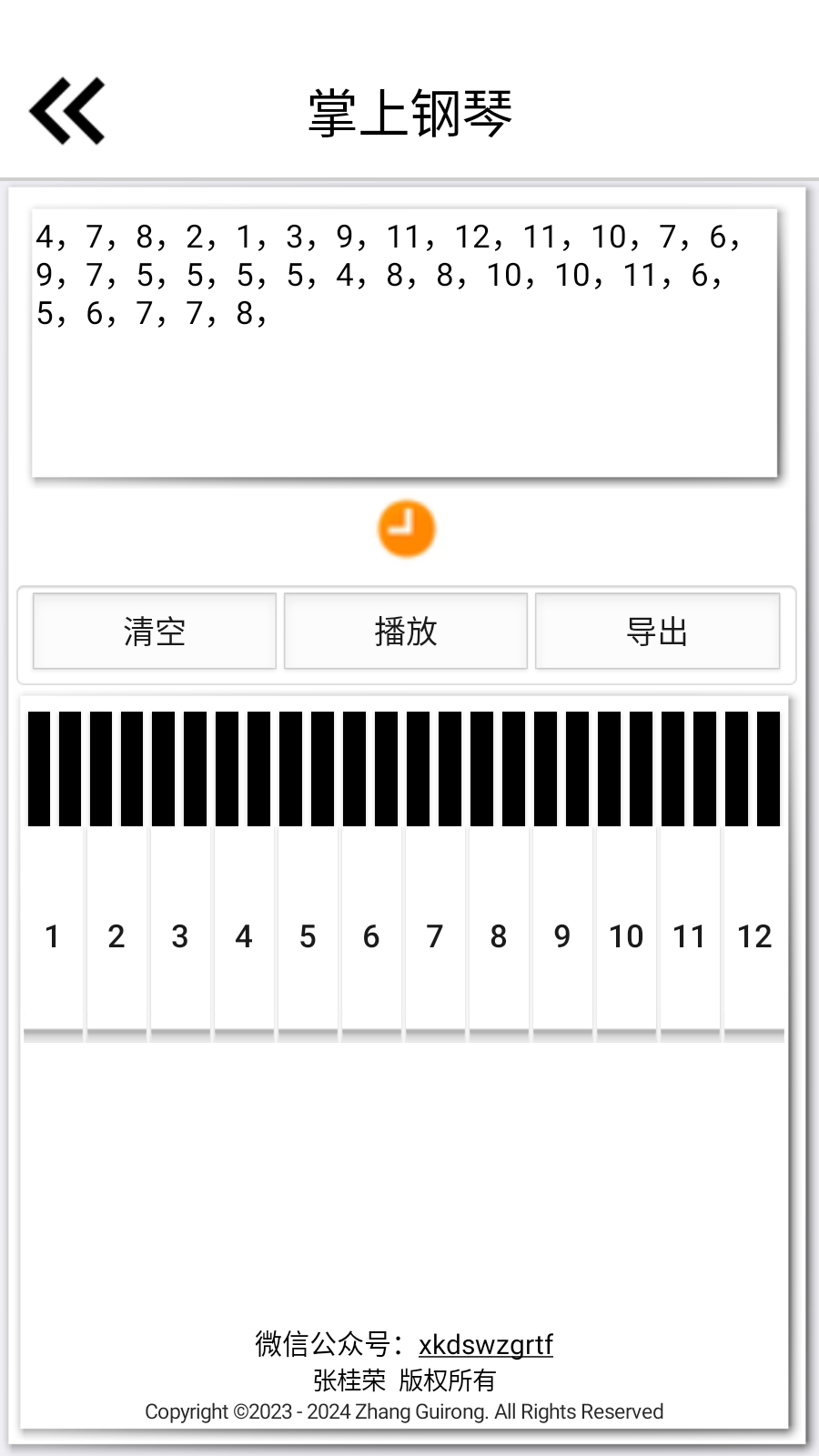This screenshot has width=819, height=1456.
Task: Tap the note sequence text area
Action: (x=405, y=343)
